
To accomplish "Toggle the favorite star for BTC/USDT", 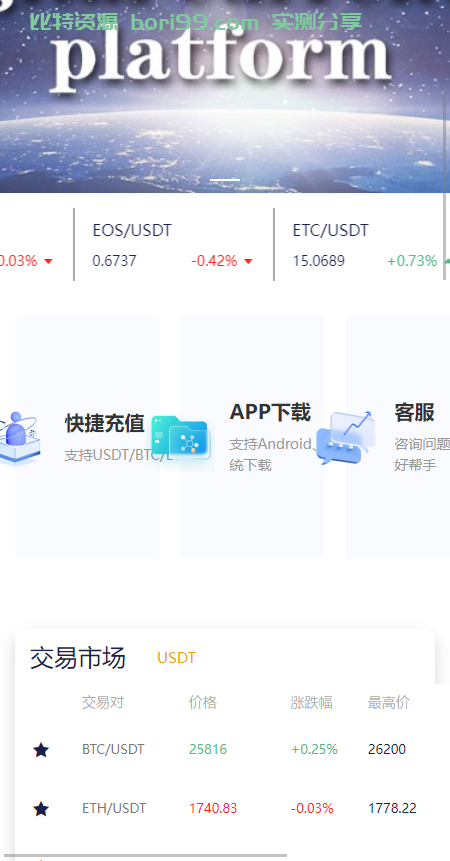I will (x=41, y=750).
